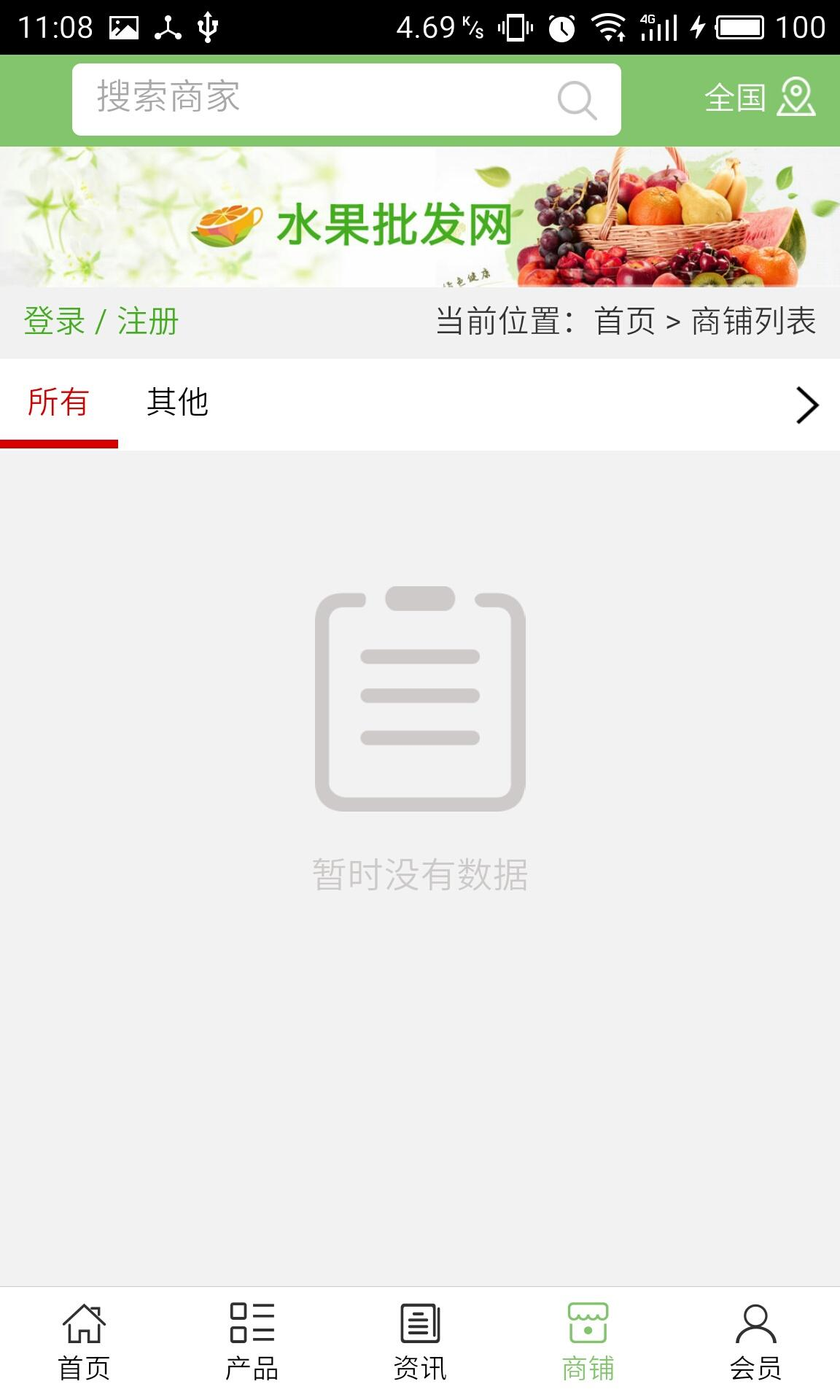
Task: Open the 全国 location selector
Action: point(759,98)
